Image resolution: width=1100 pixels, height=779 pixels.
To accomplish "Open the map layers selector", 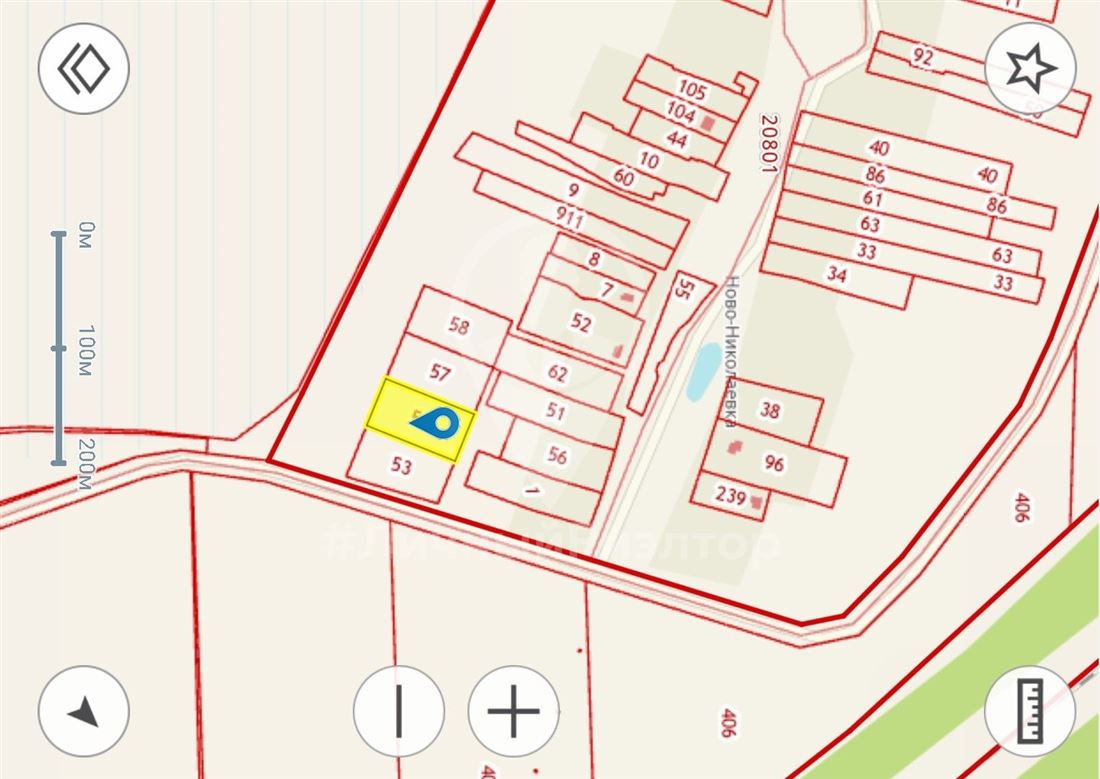I will click(x=83, y=68).
